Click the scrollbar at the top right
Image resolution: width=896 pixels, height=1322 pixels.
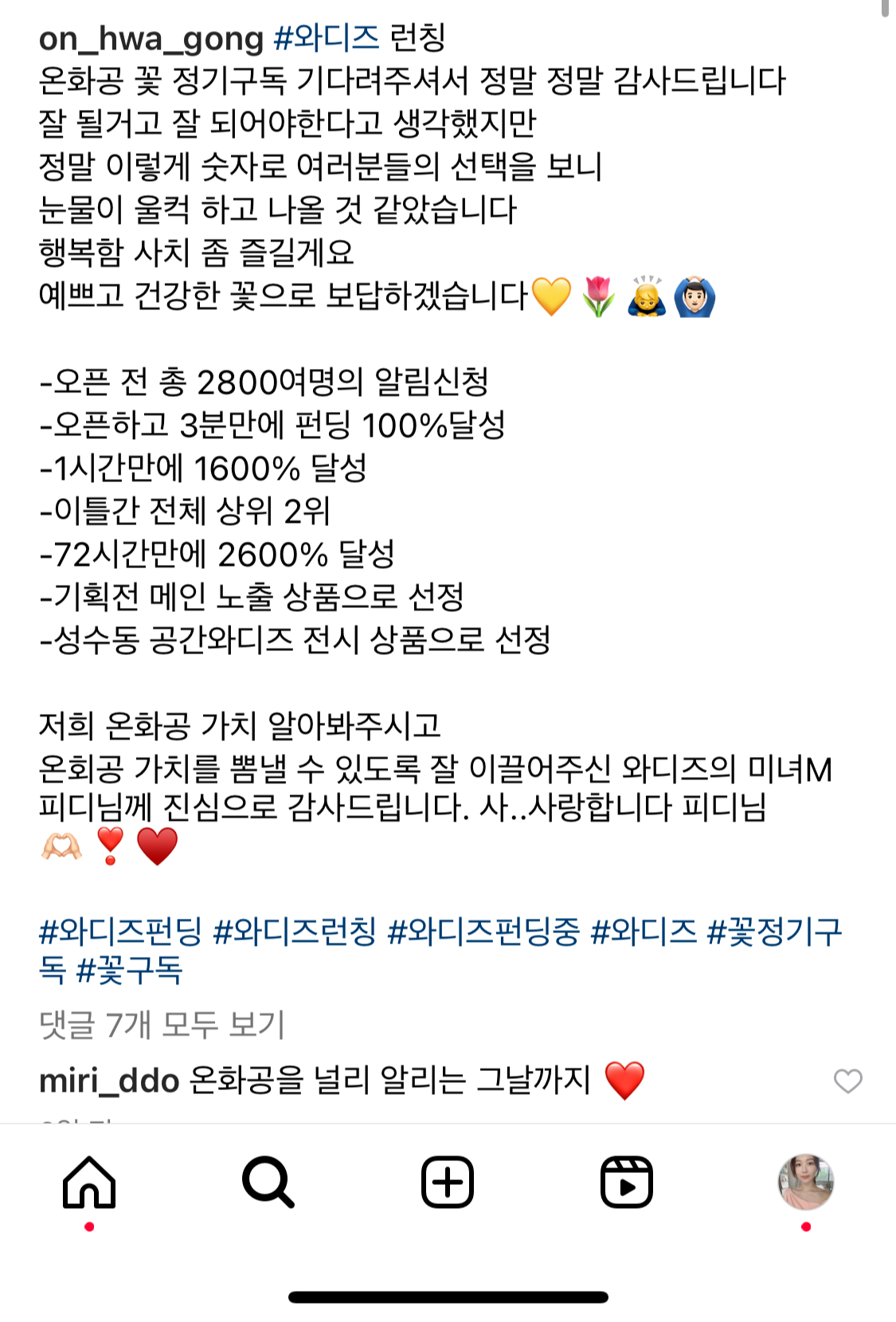886,16
